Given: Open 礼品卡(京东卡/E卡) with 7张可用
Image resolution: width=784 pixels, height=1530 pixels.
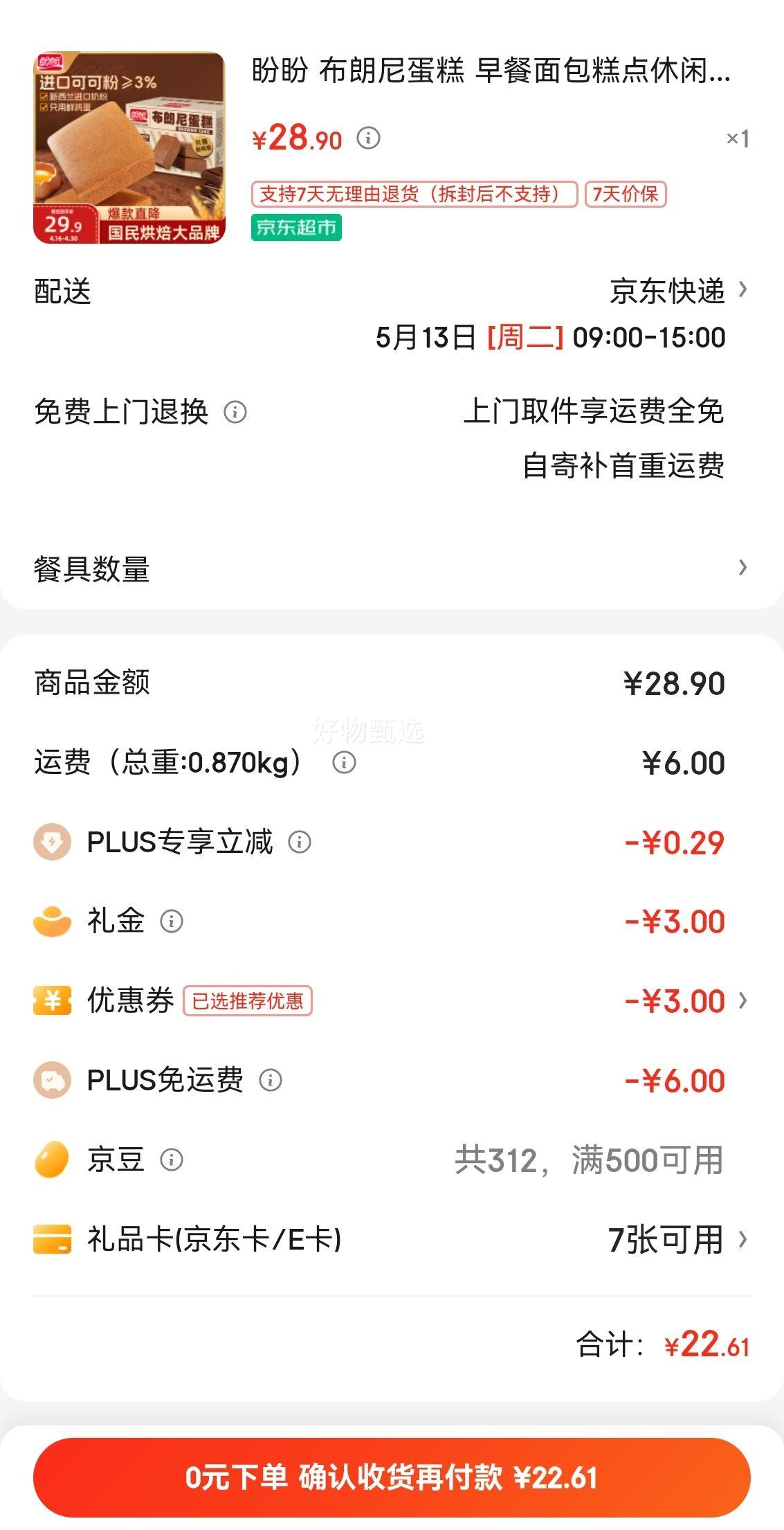Looking at the screenshot, I should point(392,1239).
